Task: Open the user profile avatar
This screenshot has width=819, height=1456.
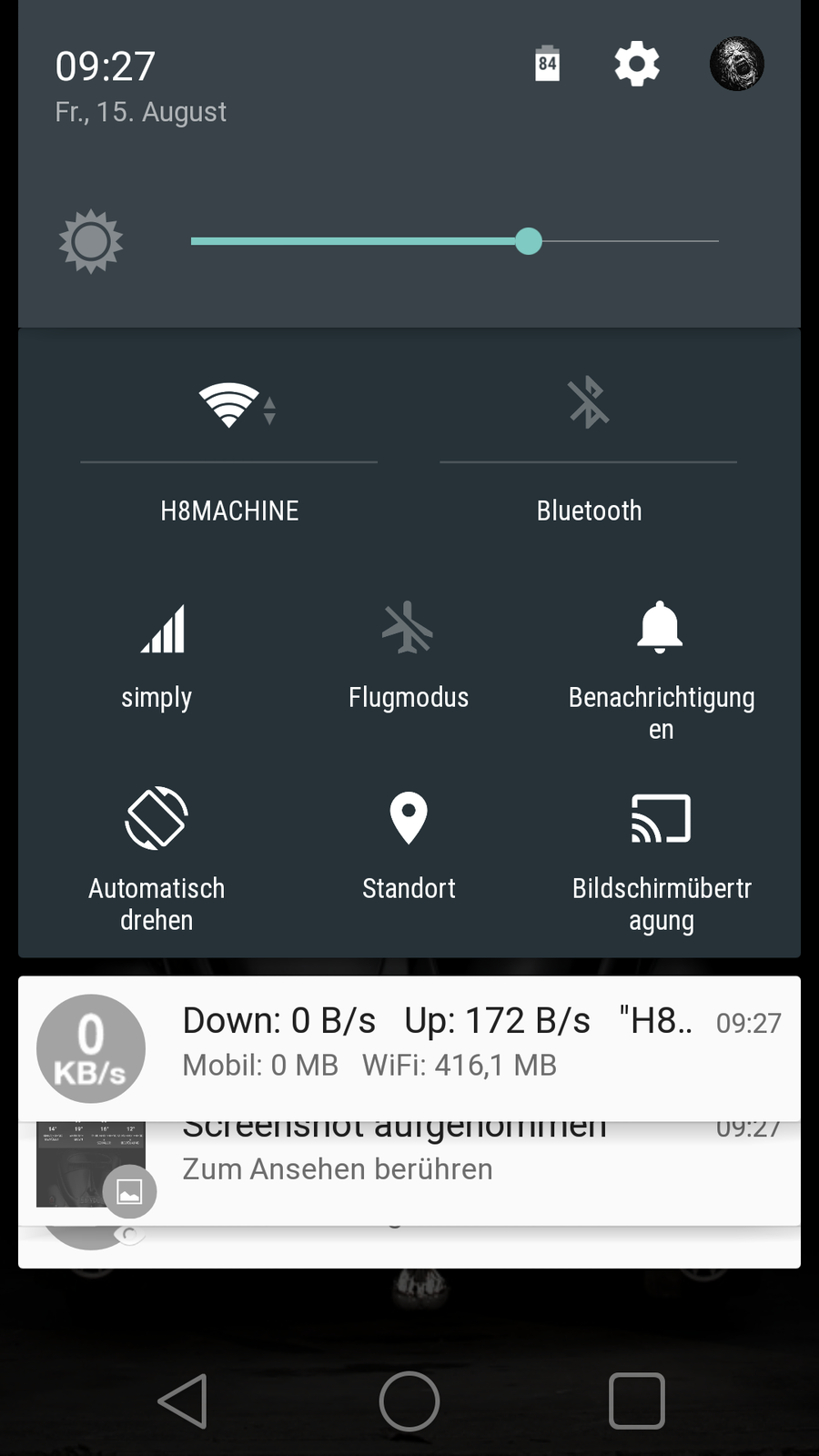Action: [x=736, y=65]
